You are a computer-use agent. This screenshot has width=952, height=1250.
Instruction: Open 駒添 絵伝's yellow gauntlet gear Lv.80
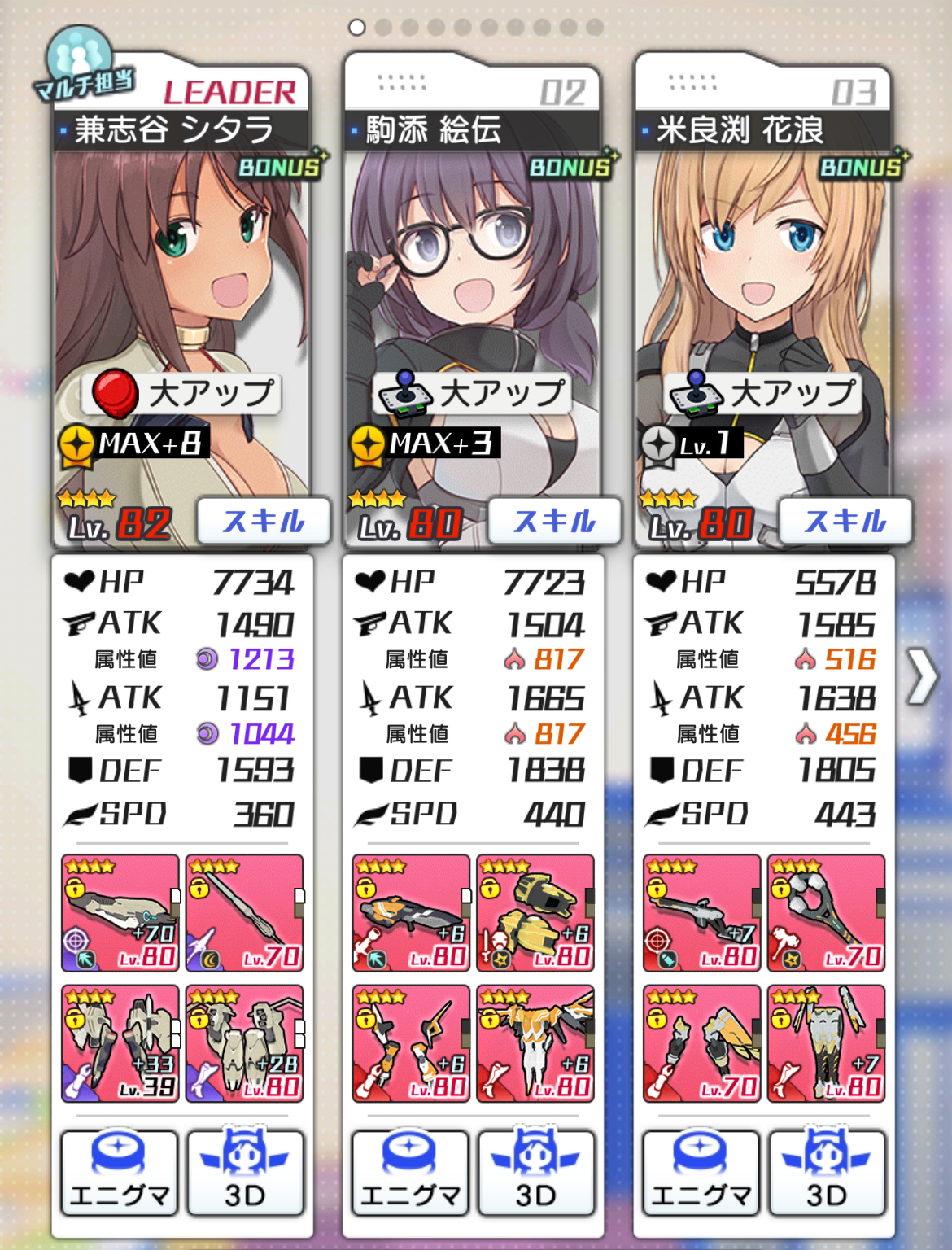(535, 913)
